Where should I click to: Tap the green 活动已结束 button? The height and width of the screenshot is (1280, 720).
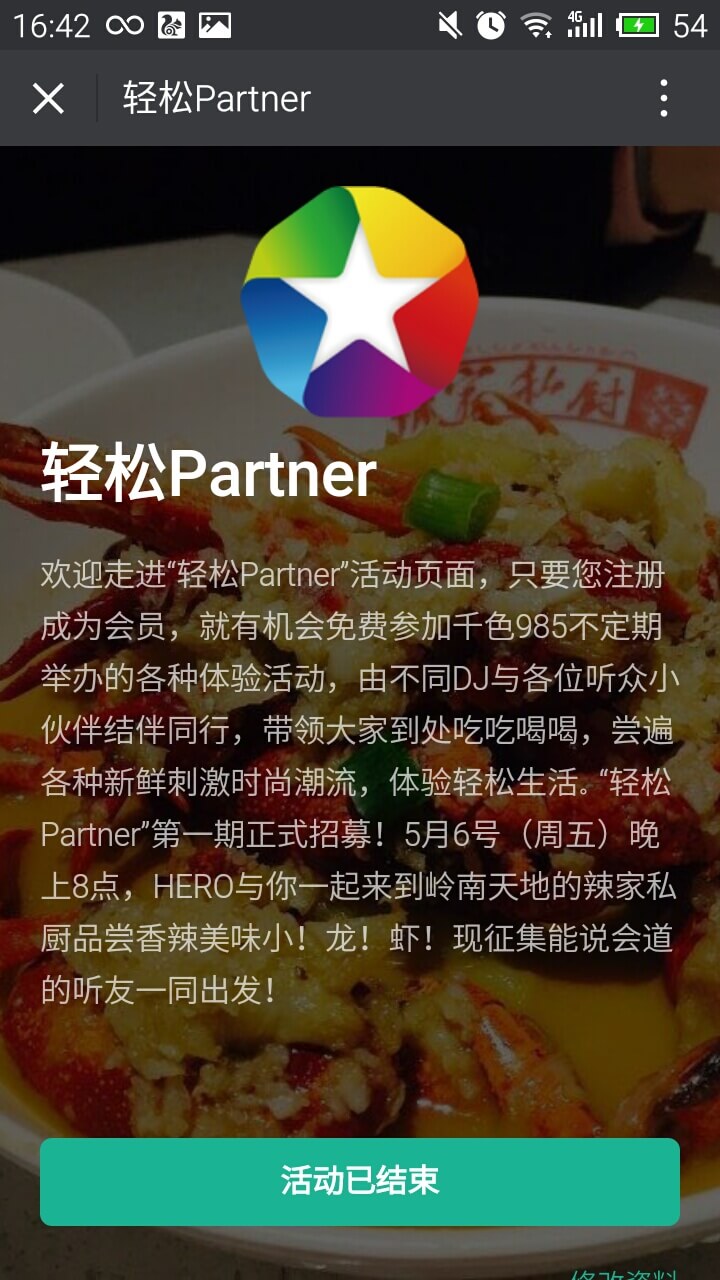click(x=360, y=1181)
